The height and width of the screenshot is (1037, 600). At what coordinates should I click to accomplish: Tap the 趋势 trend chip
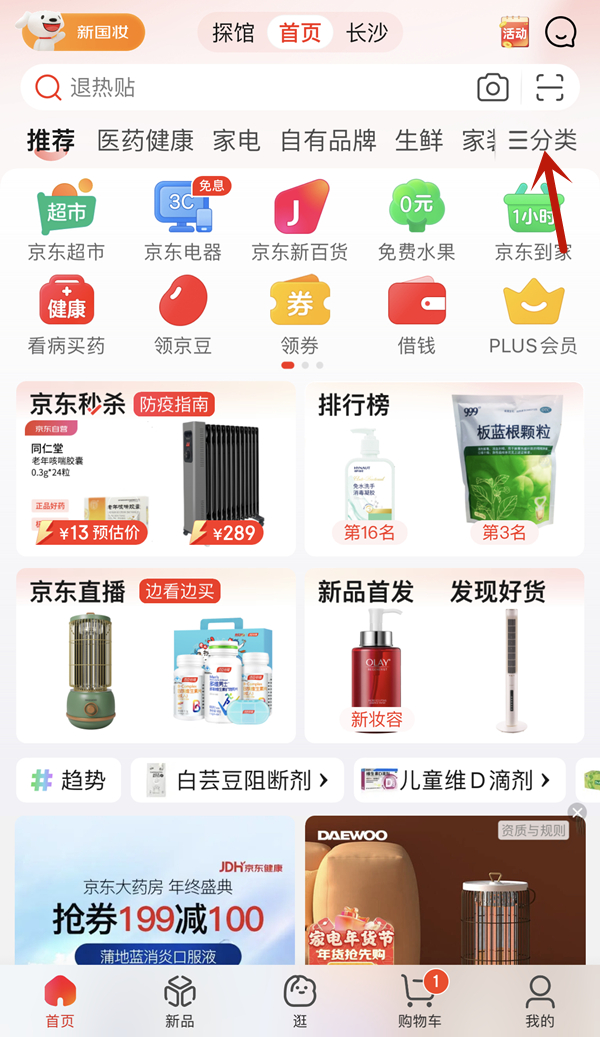[69, 780]
